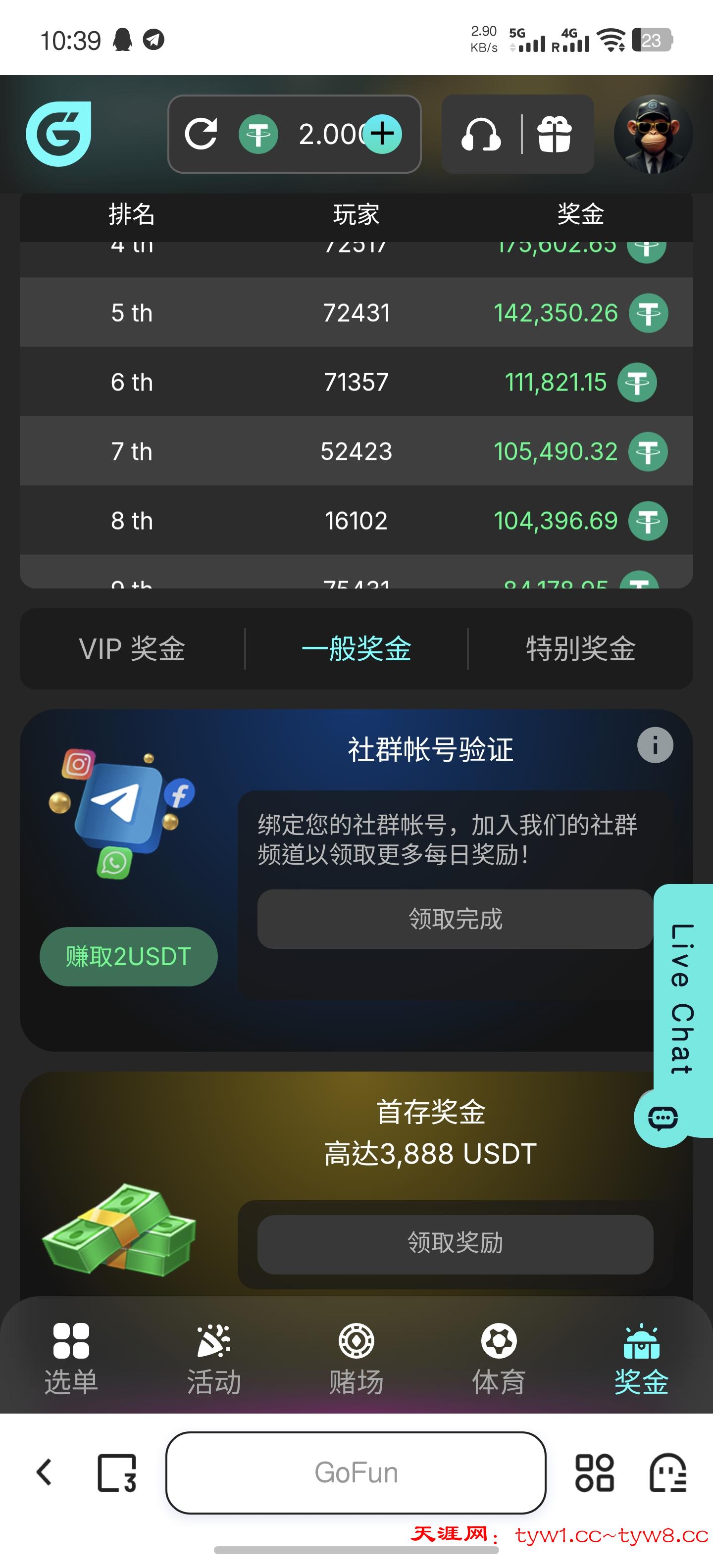Show info for 社群帐号验证 card

(655, 745)
